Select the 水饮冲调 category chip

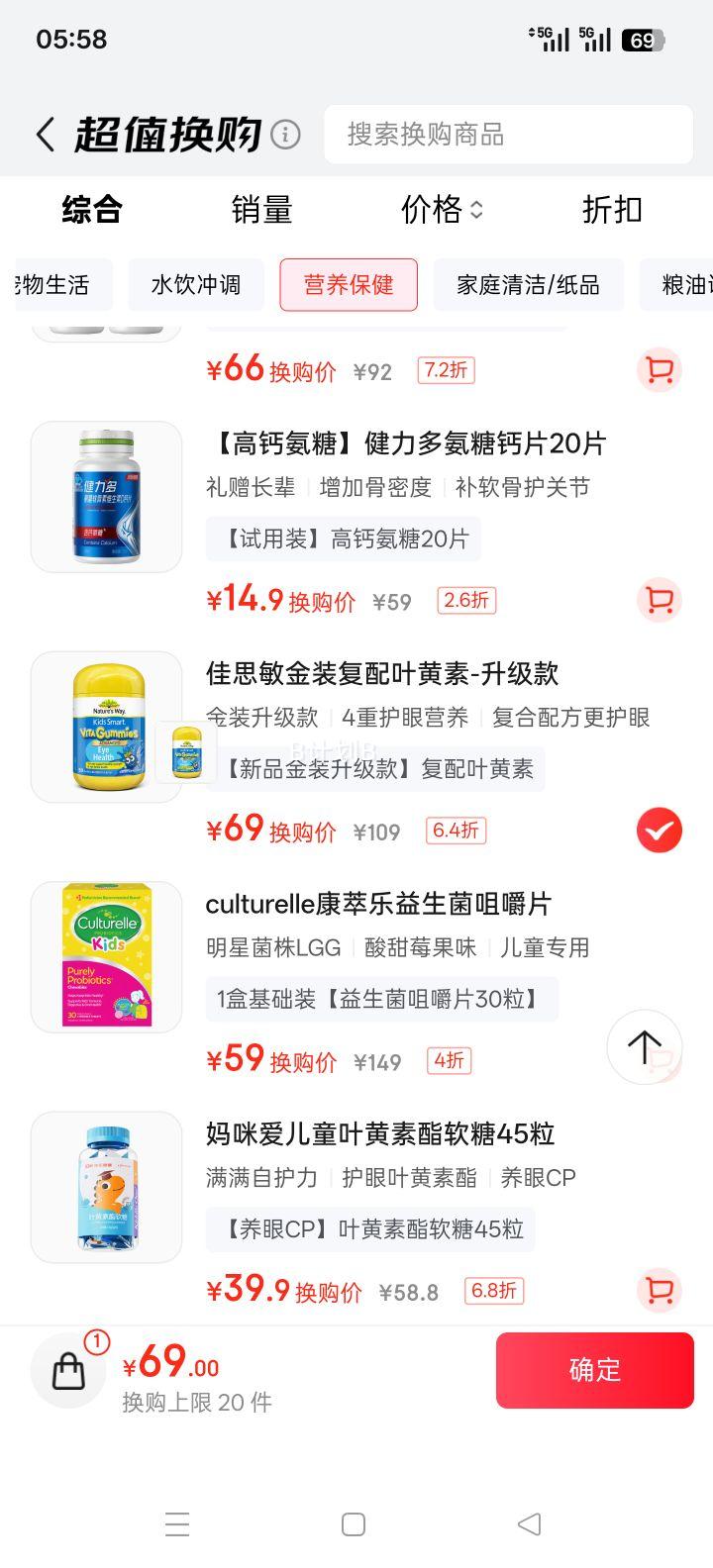(x=195, y=285)
